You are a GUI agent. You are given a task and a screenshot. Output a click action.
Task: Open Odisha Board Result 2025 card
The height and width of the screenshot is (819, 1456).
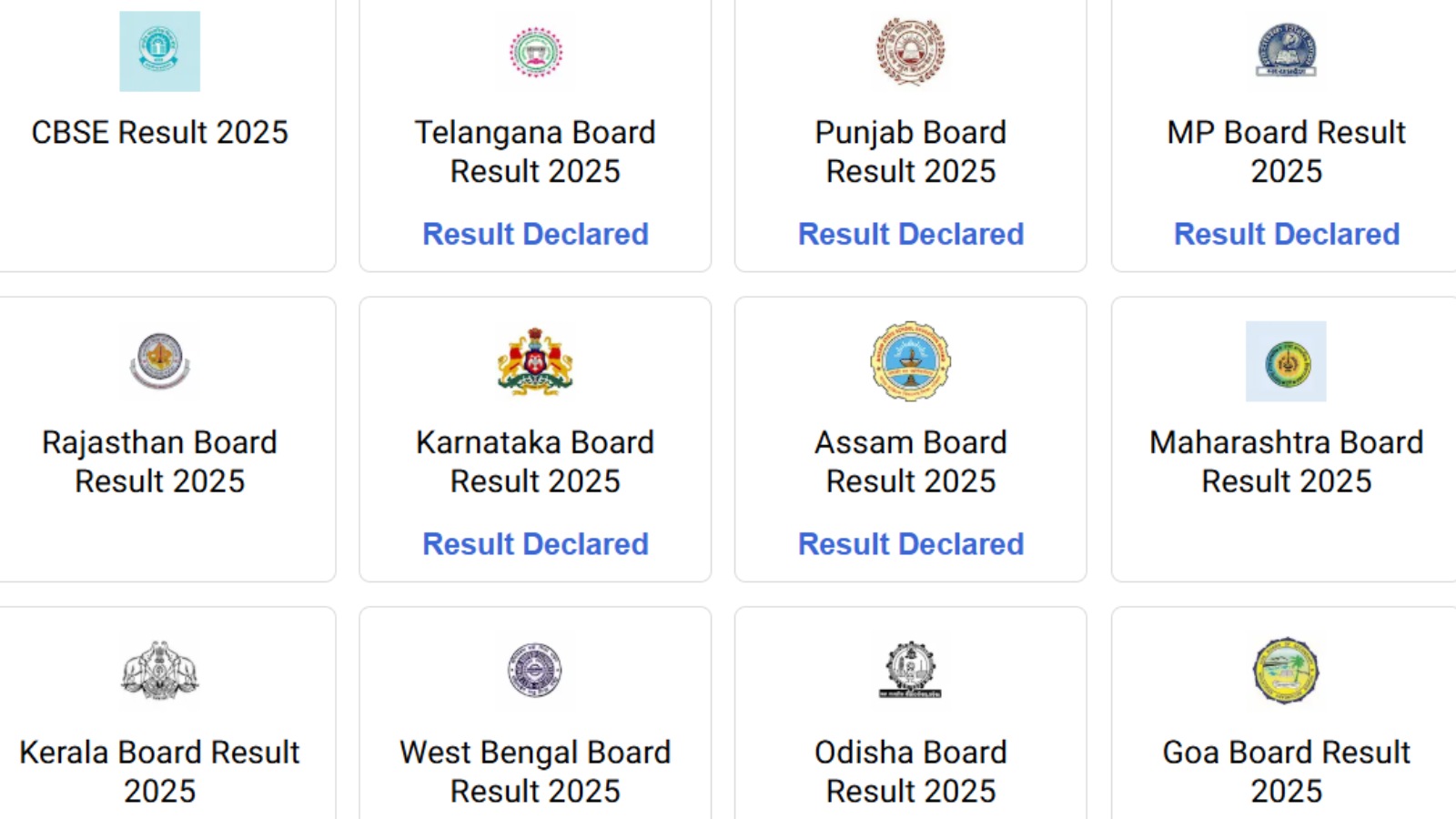click(x=910, y=771)
